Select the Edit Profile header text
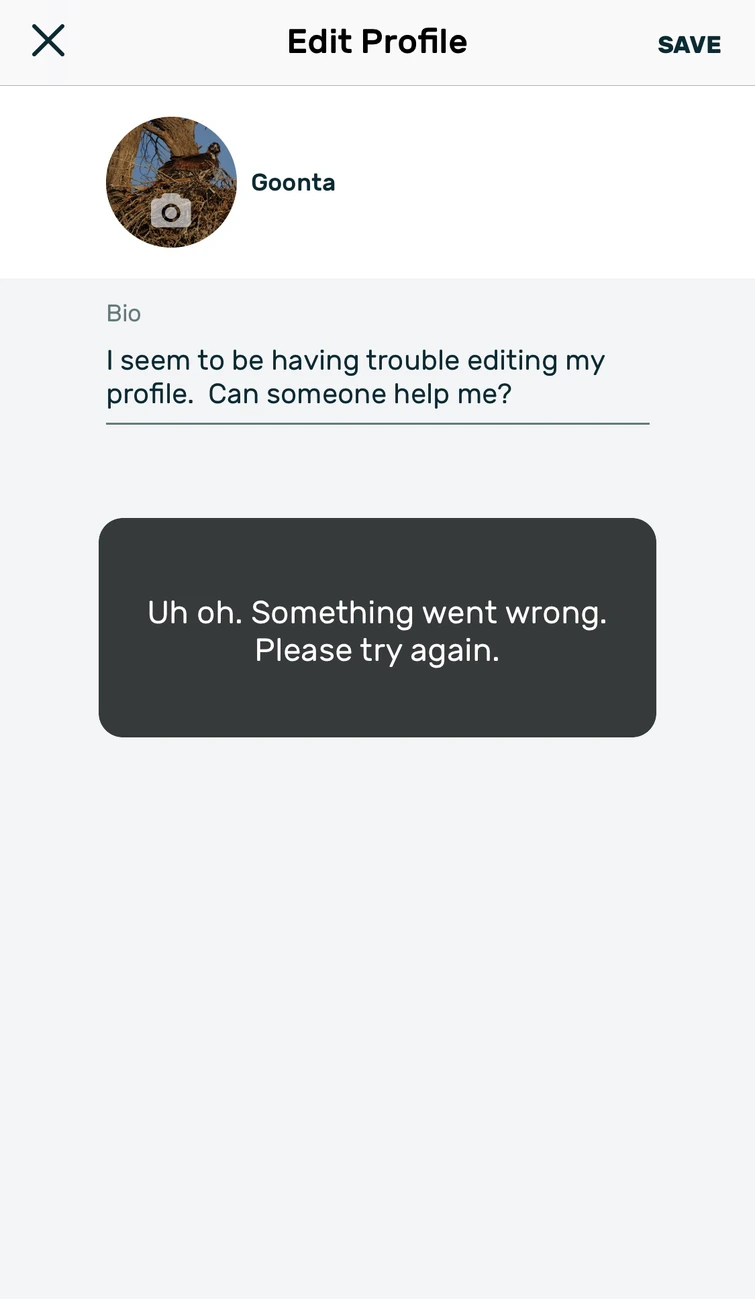Viewport: 755px width, 1299px height. (x=377, y=42)
